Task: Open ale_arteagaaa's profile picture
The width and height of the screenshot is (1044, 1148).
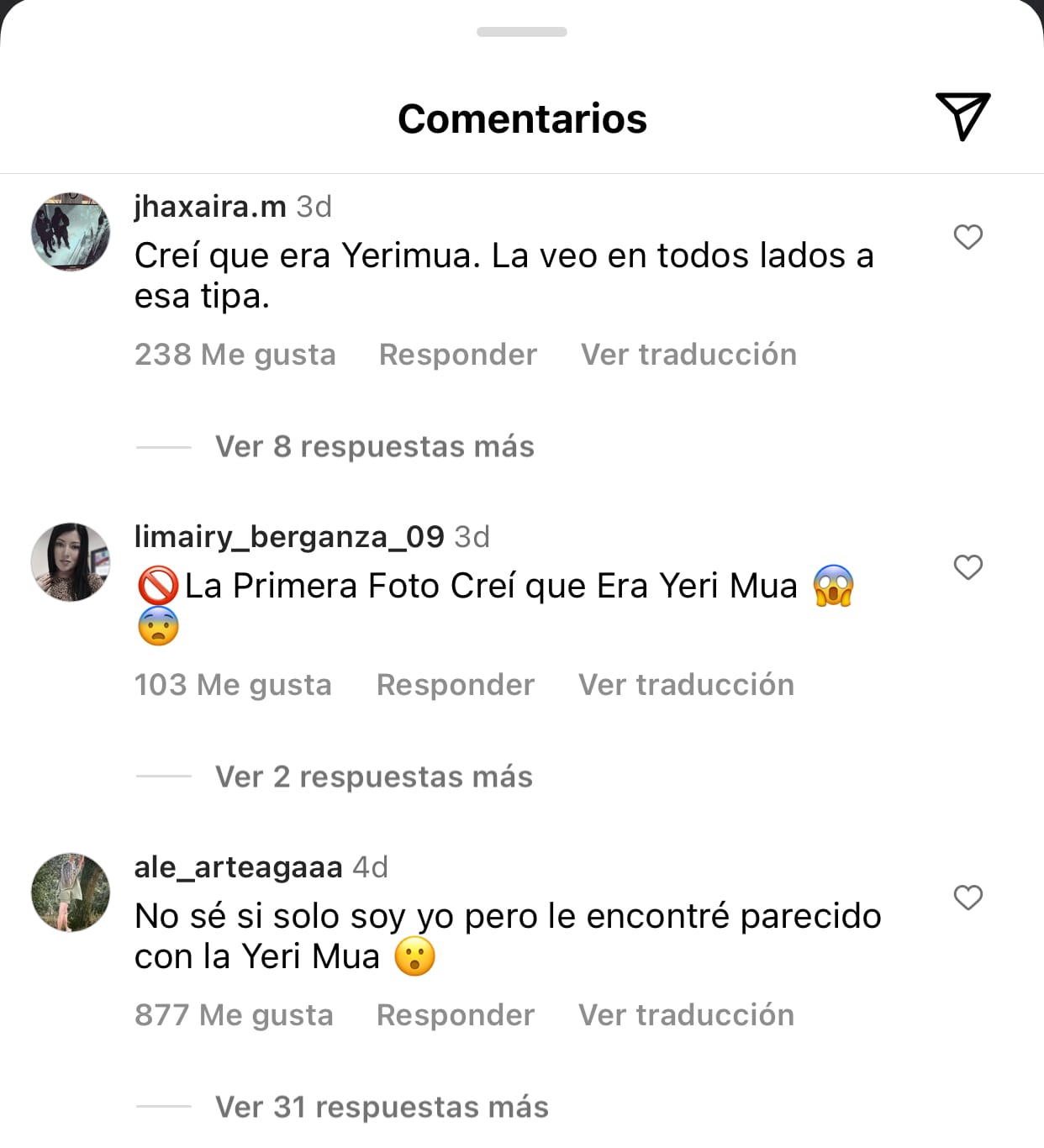Action: 71,892
